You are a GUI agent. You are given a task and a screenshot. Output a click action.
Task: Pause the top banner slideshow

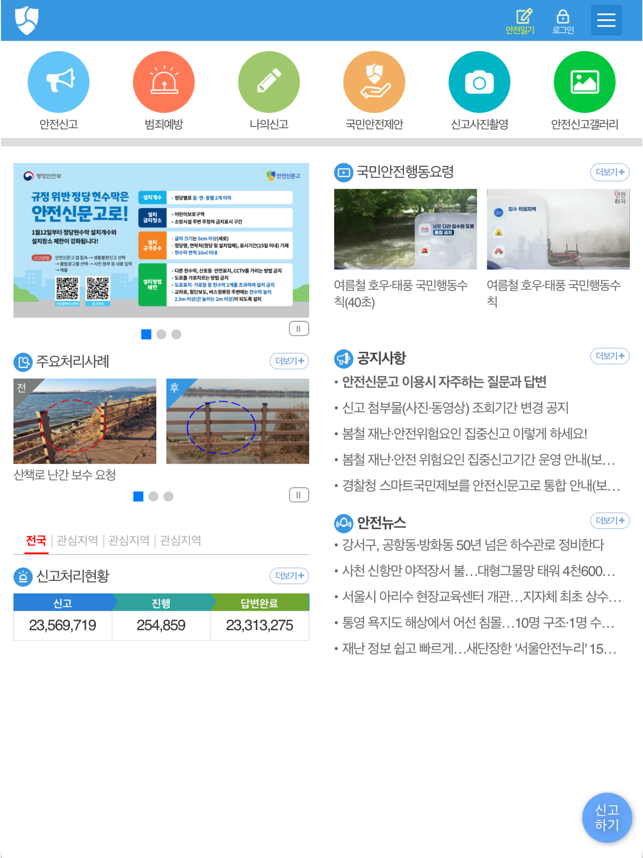click(298, 329)
